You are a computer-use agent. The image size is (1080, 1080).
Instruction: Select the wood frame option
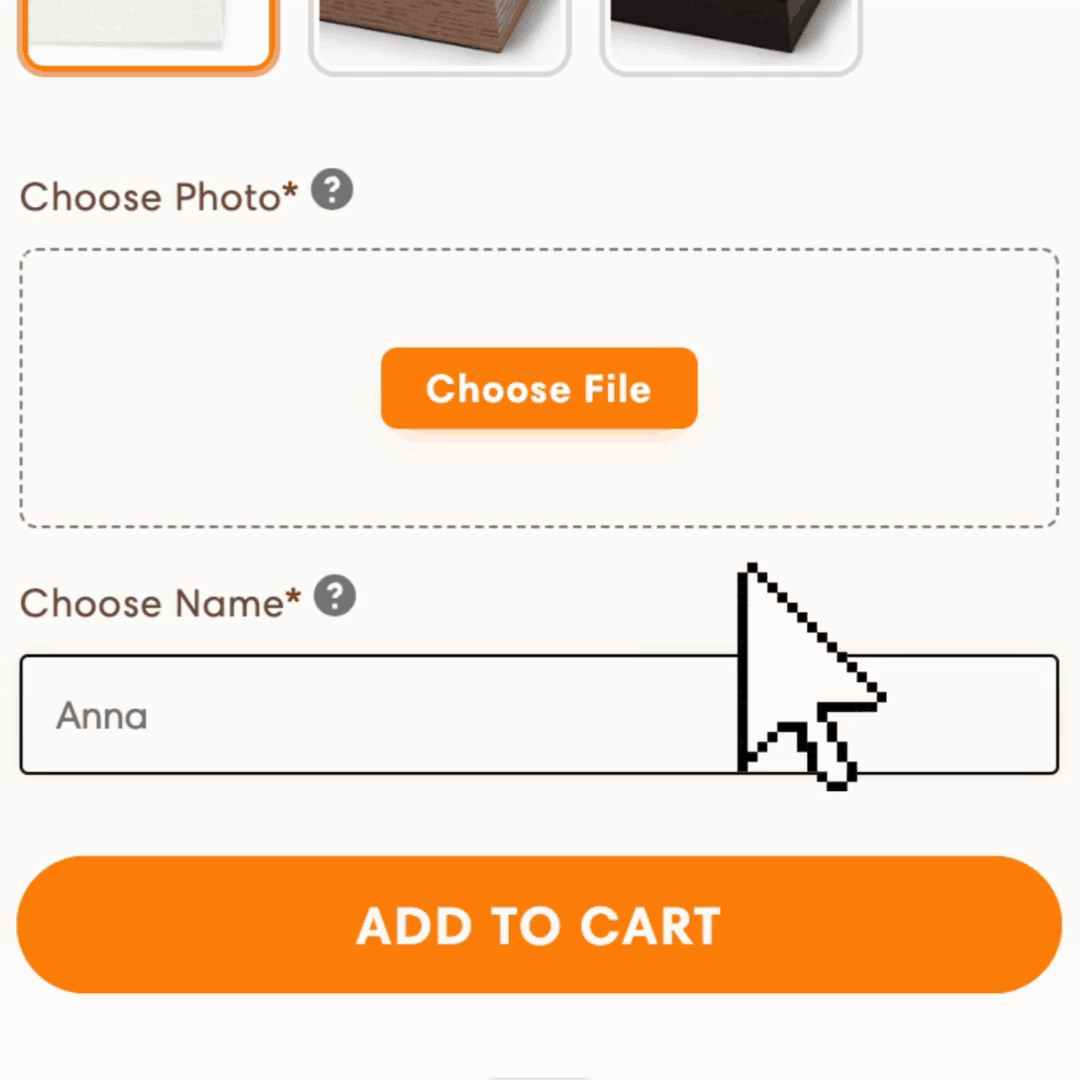coord(440,32)
